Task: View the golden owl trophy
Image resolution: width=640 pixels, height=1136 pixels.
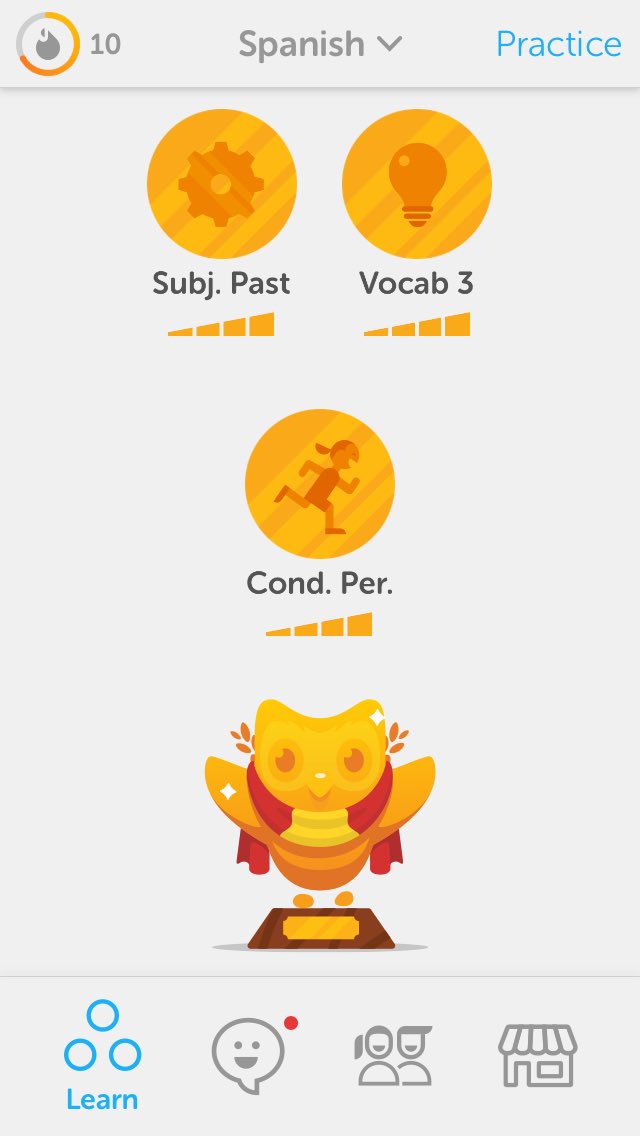Action: (320, 824)
